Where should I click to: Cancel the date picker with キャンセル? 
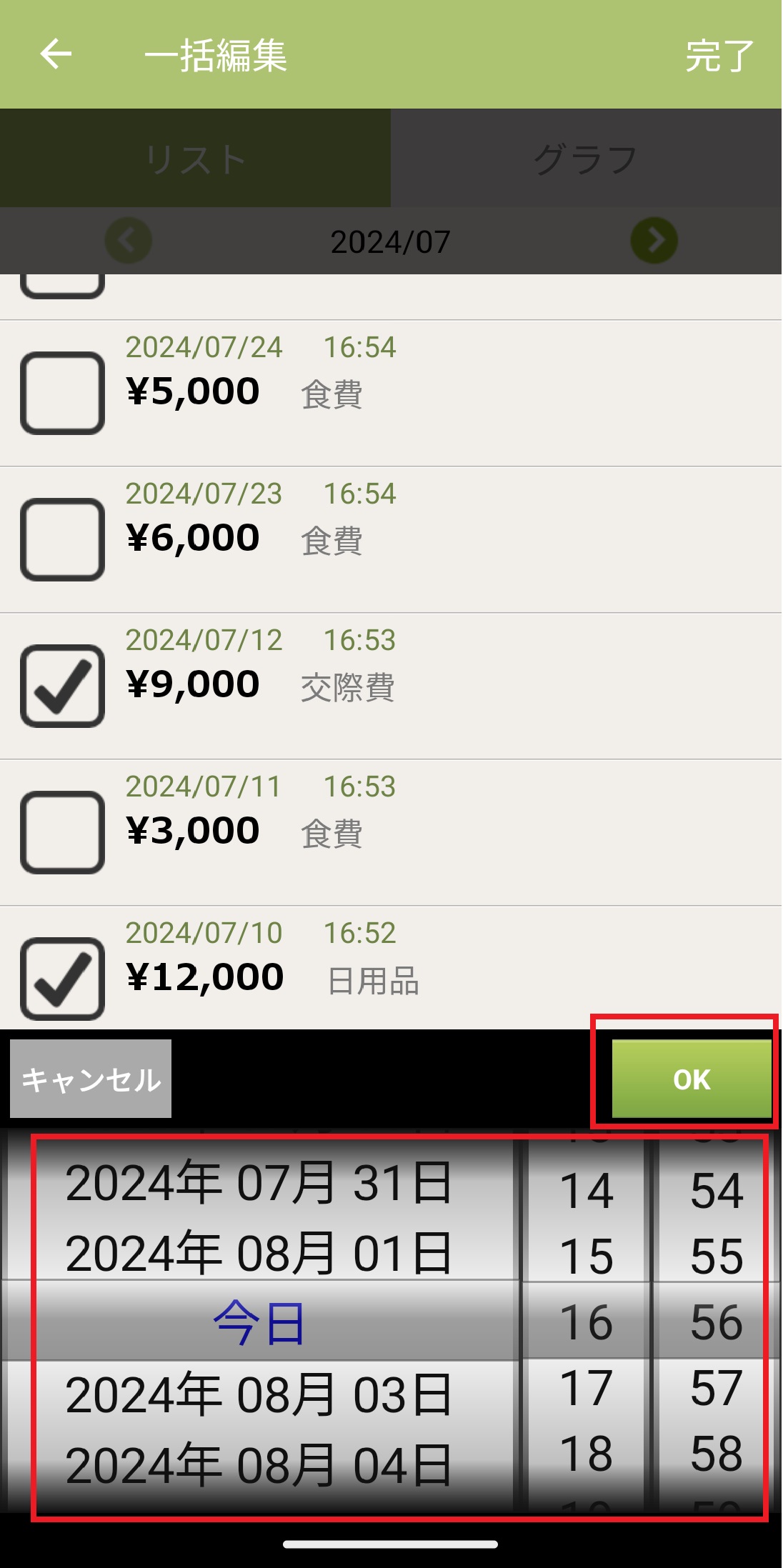(91, 1079)
